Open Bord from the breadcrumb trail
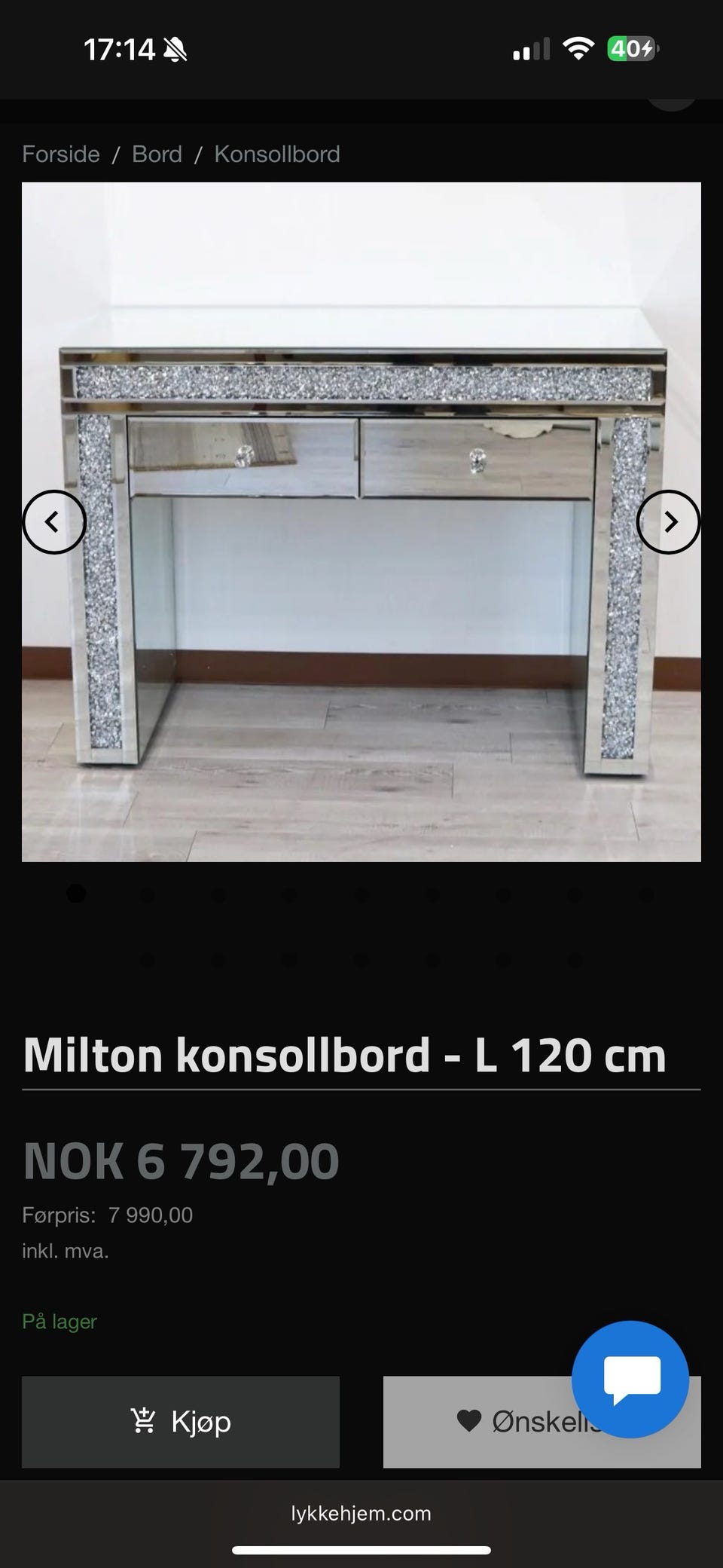The height and width of the screenshot is (1568, 723). 157,154
